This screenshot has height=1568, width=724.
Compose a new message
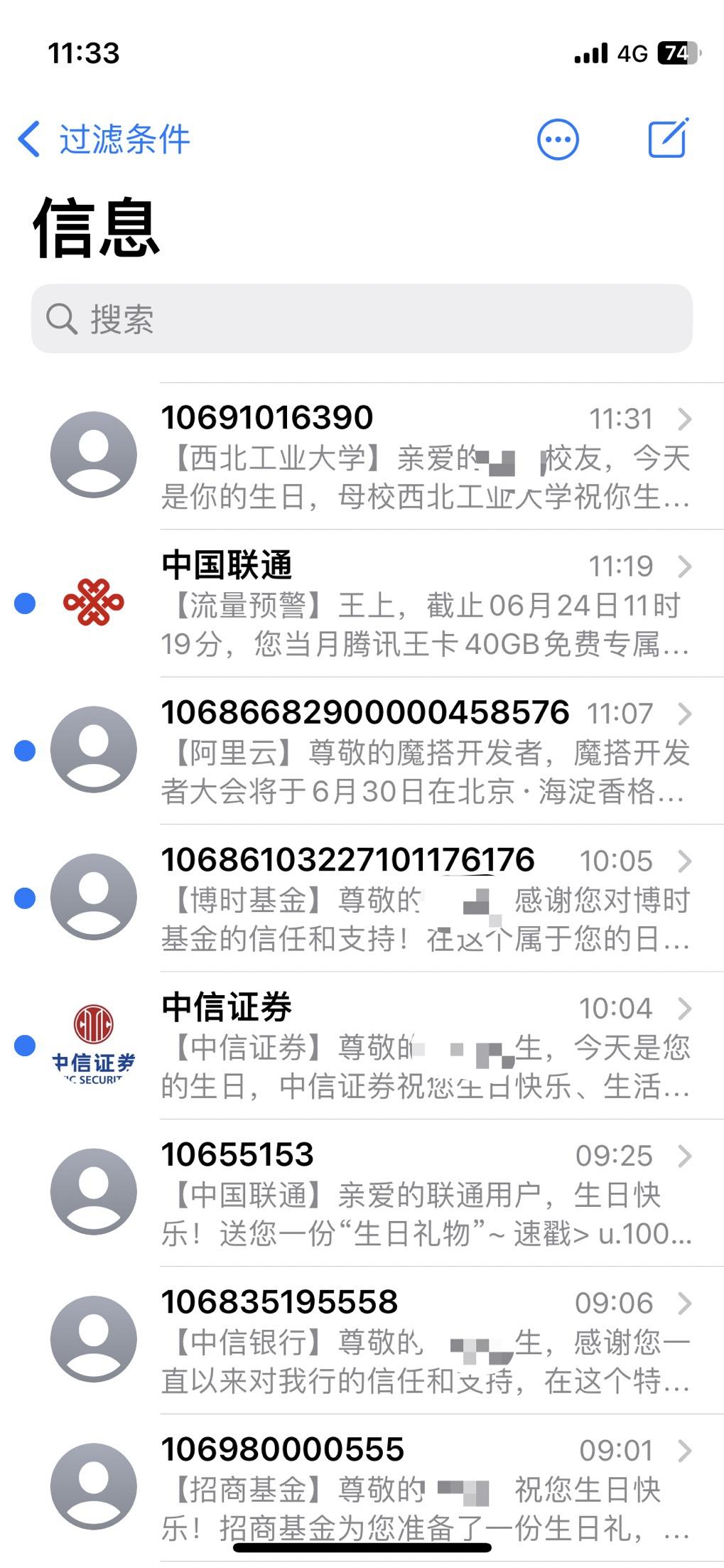[668, 138]
